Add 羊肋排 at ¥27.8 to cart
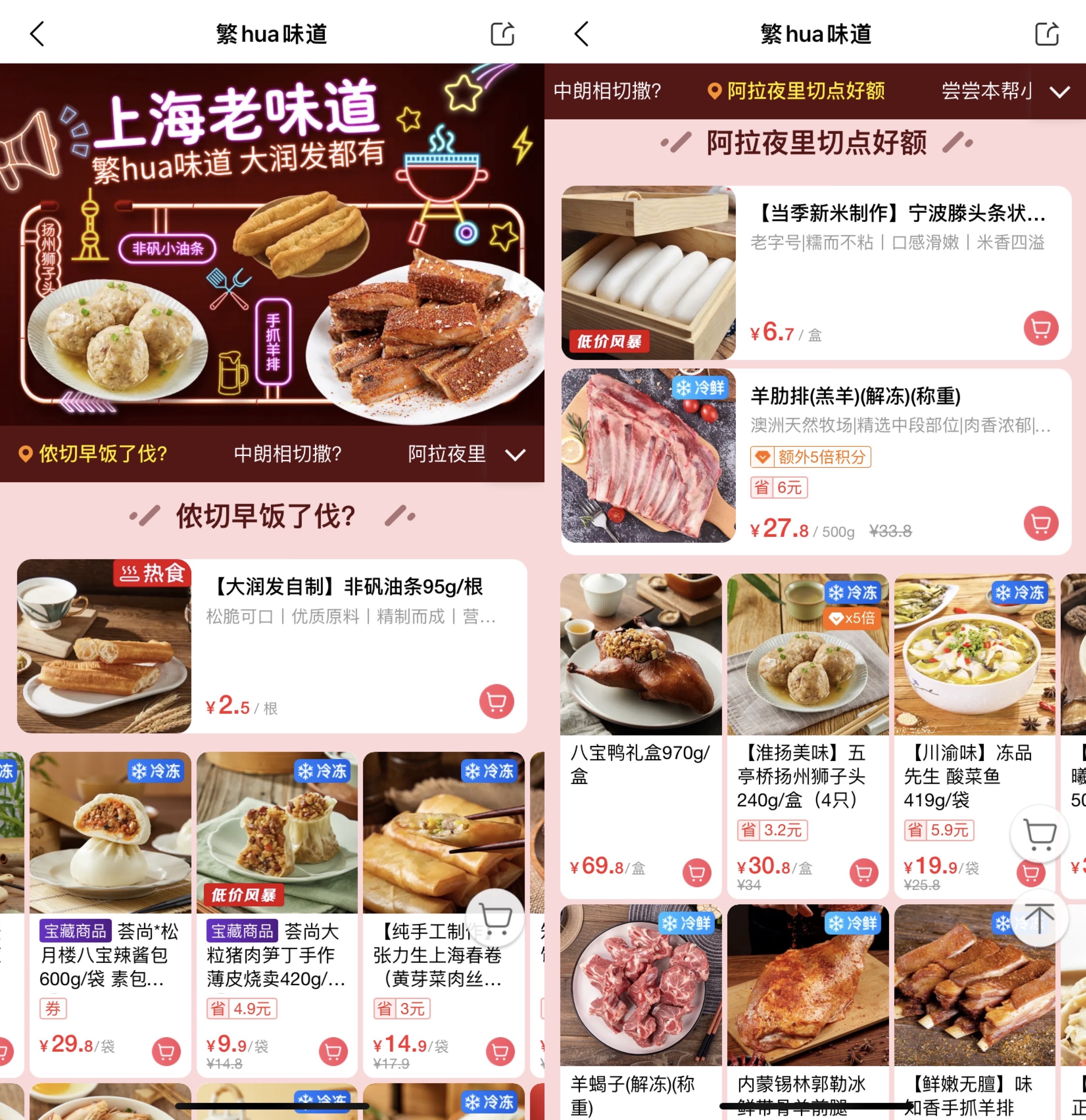Image resolution: width=1086 pixels, height=1120 pixels. click(x=1040, y=523)
